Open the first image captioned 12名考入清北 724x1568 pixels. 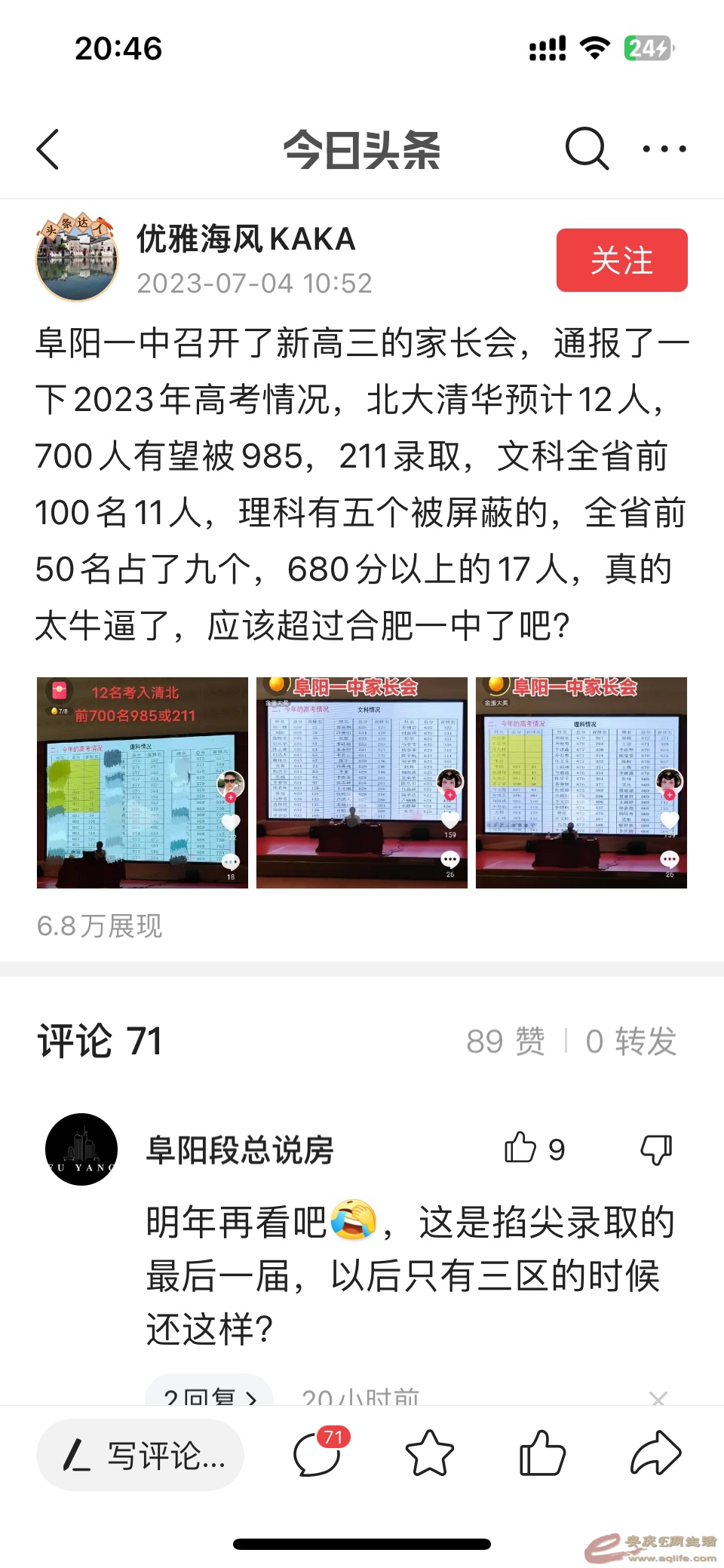[143, 782]
